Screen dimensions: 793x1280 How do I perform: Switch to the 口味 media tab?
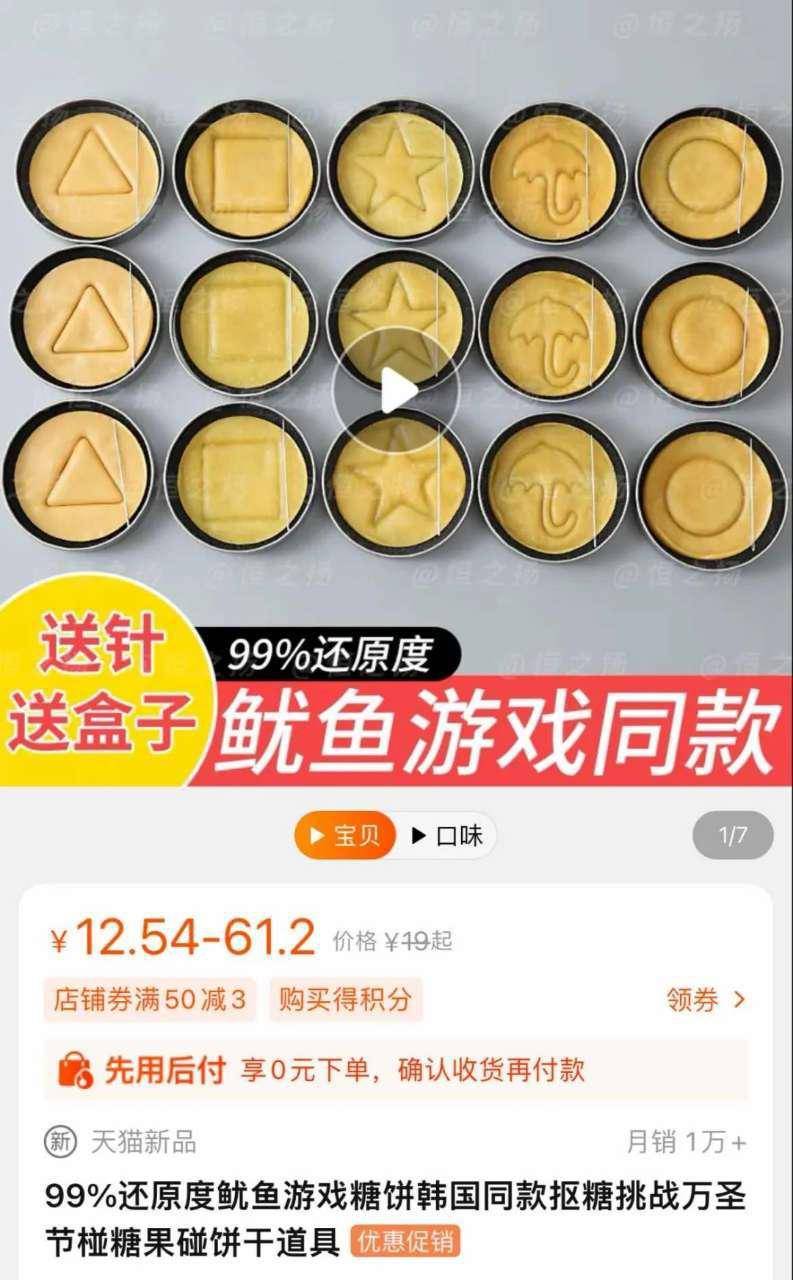pos(448,836)
